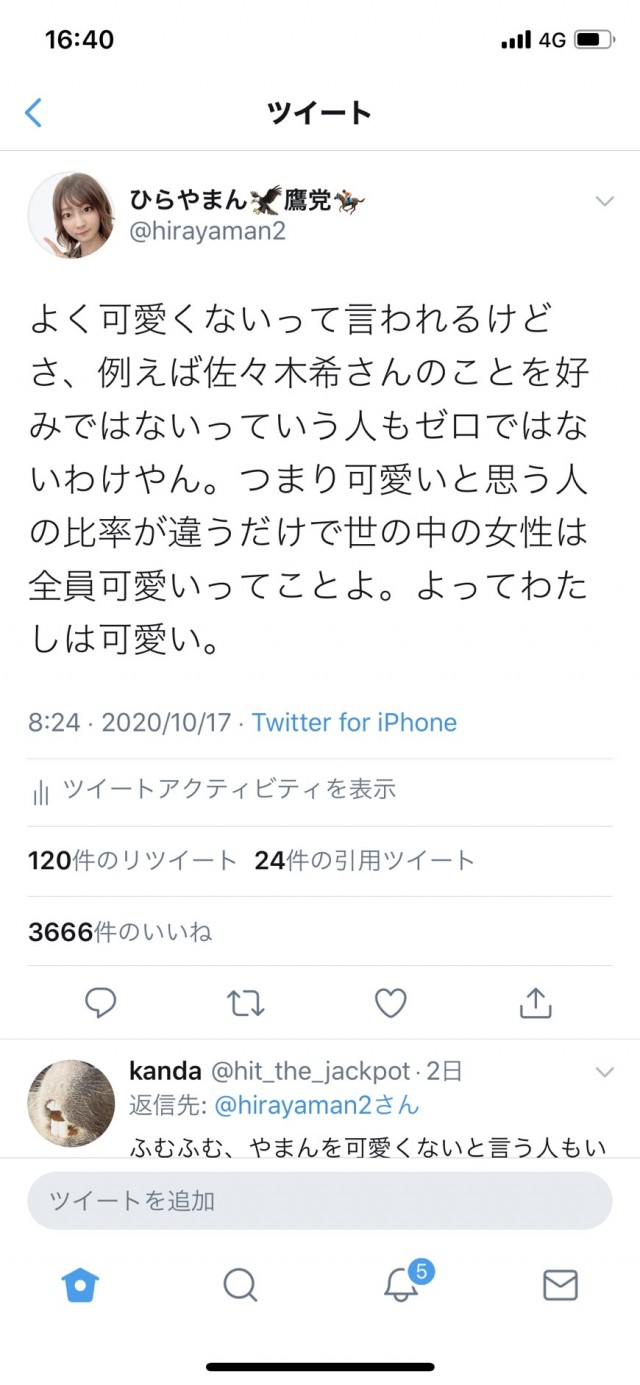Go back using the top-left arrow

point(34,112)
